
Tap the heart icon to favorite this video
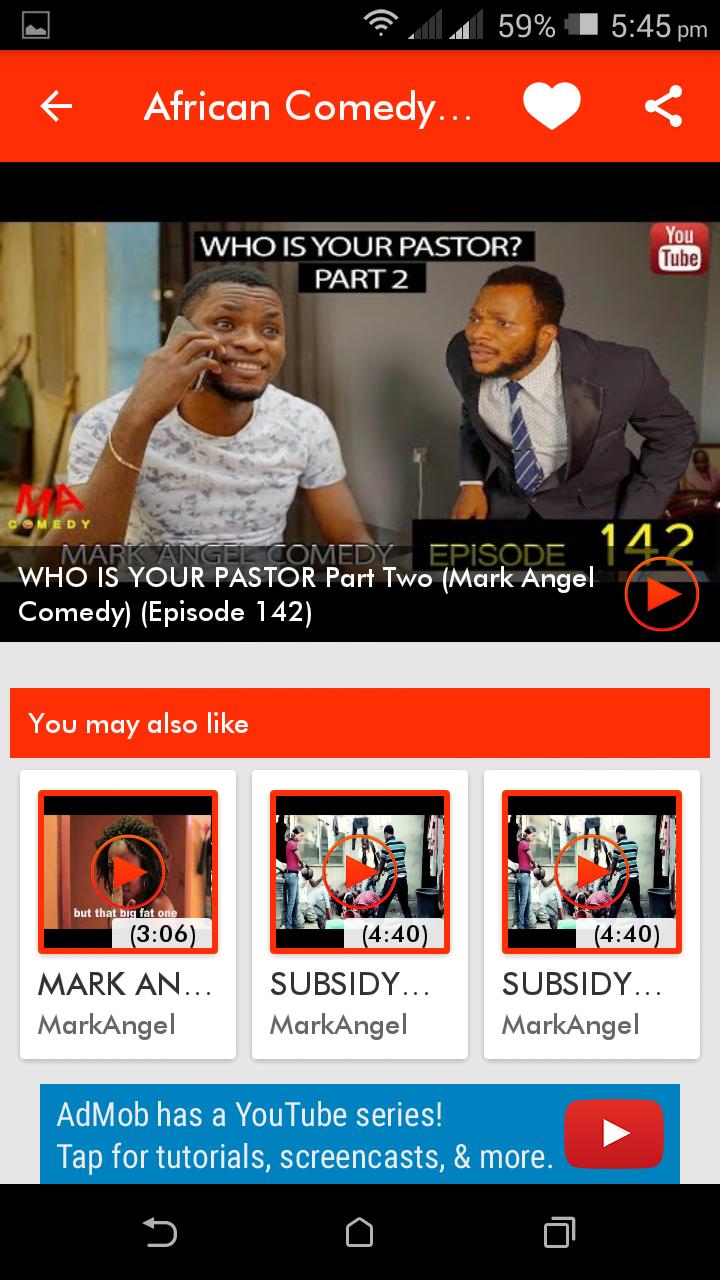[551, 105]
